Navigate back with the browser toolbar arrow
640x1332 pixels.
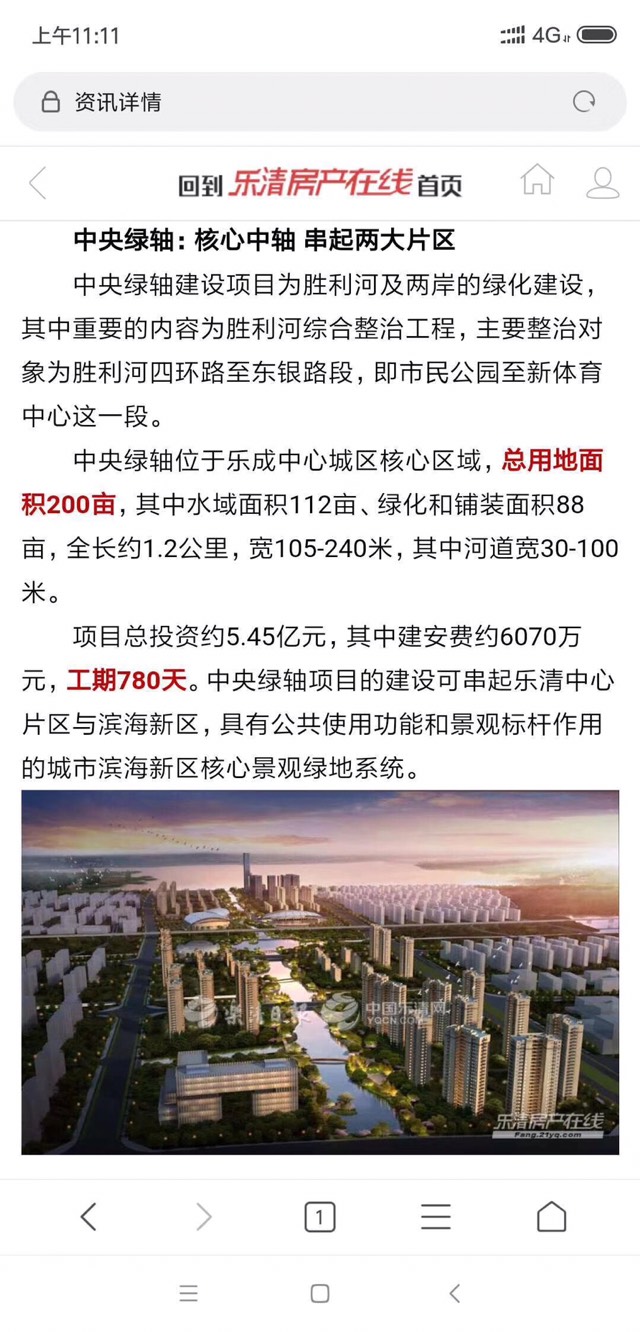coord(88,1216)
